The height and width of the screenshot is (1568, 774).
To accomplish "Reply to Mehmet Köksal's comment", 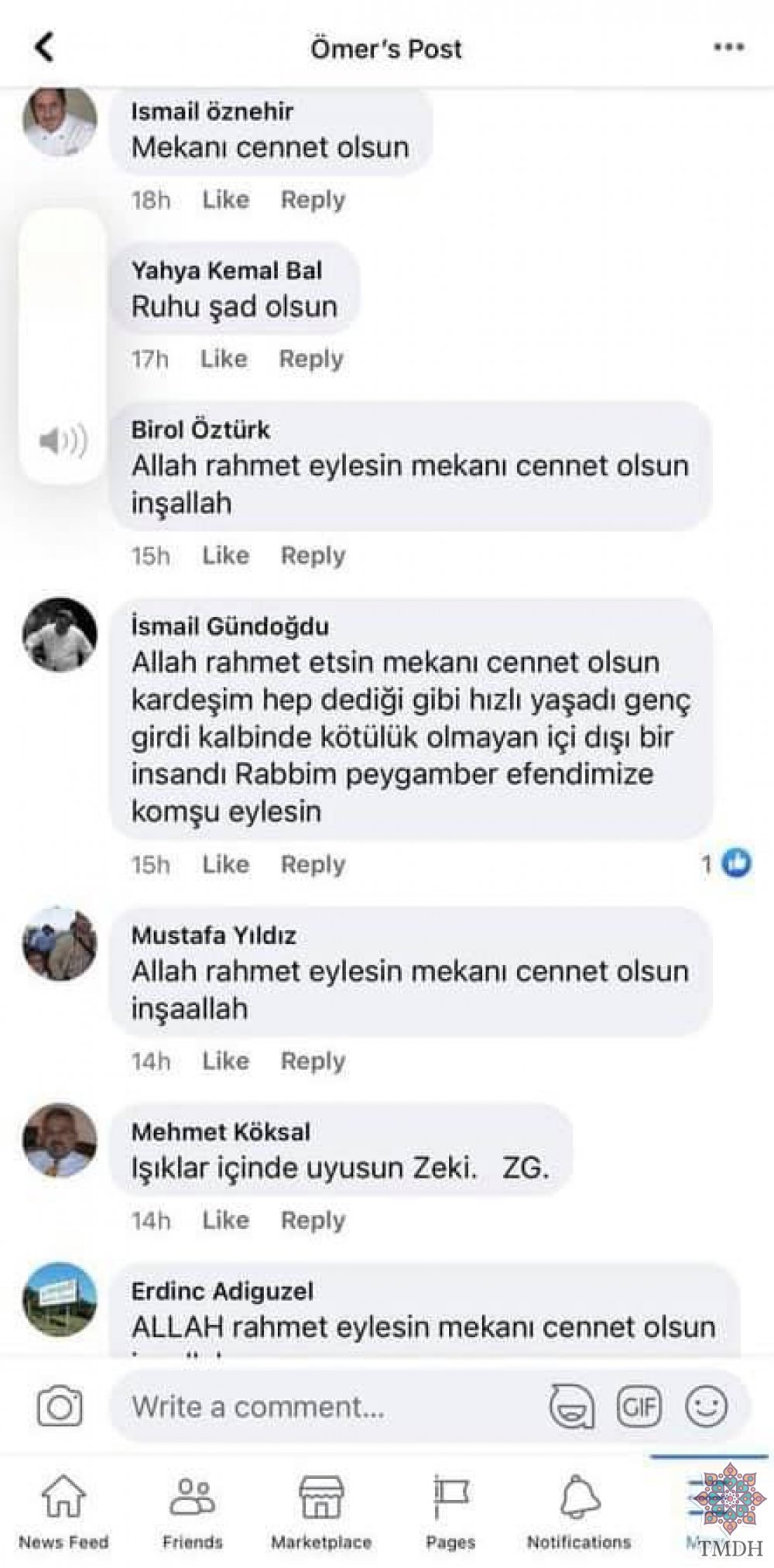I will click(x=313, y=1220).
